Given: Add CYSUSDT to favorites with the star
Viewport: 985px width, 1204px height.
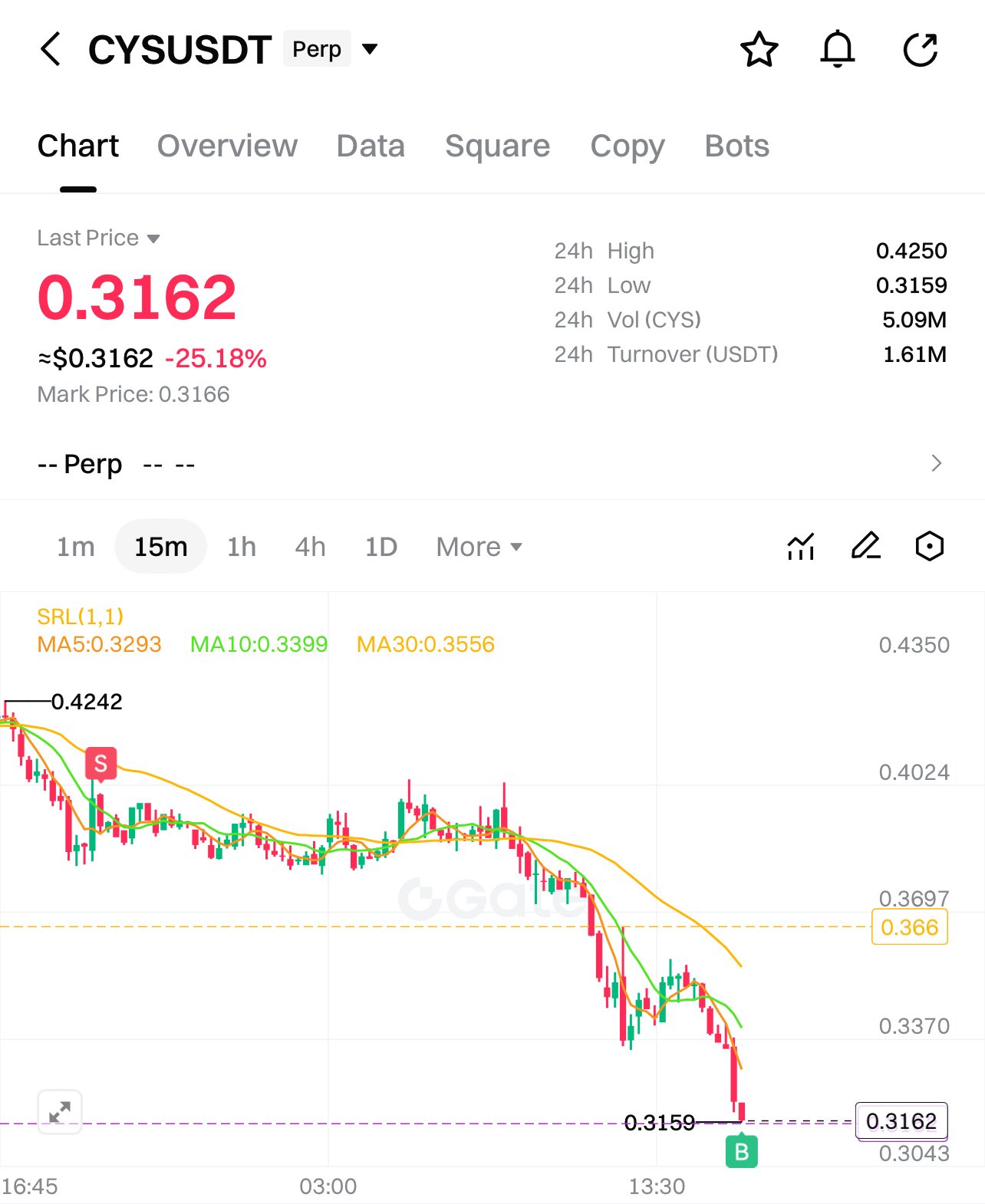Looking at the screenshot, I should pos(759,50).
